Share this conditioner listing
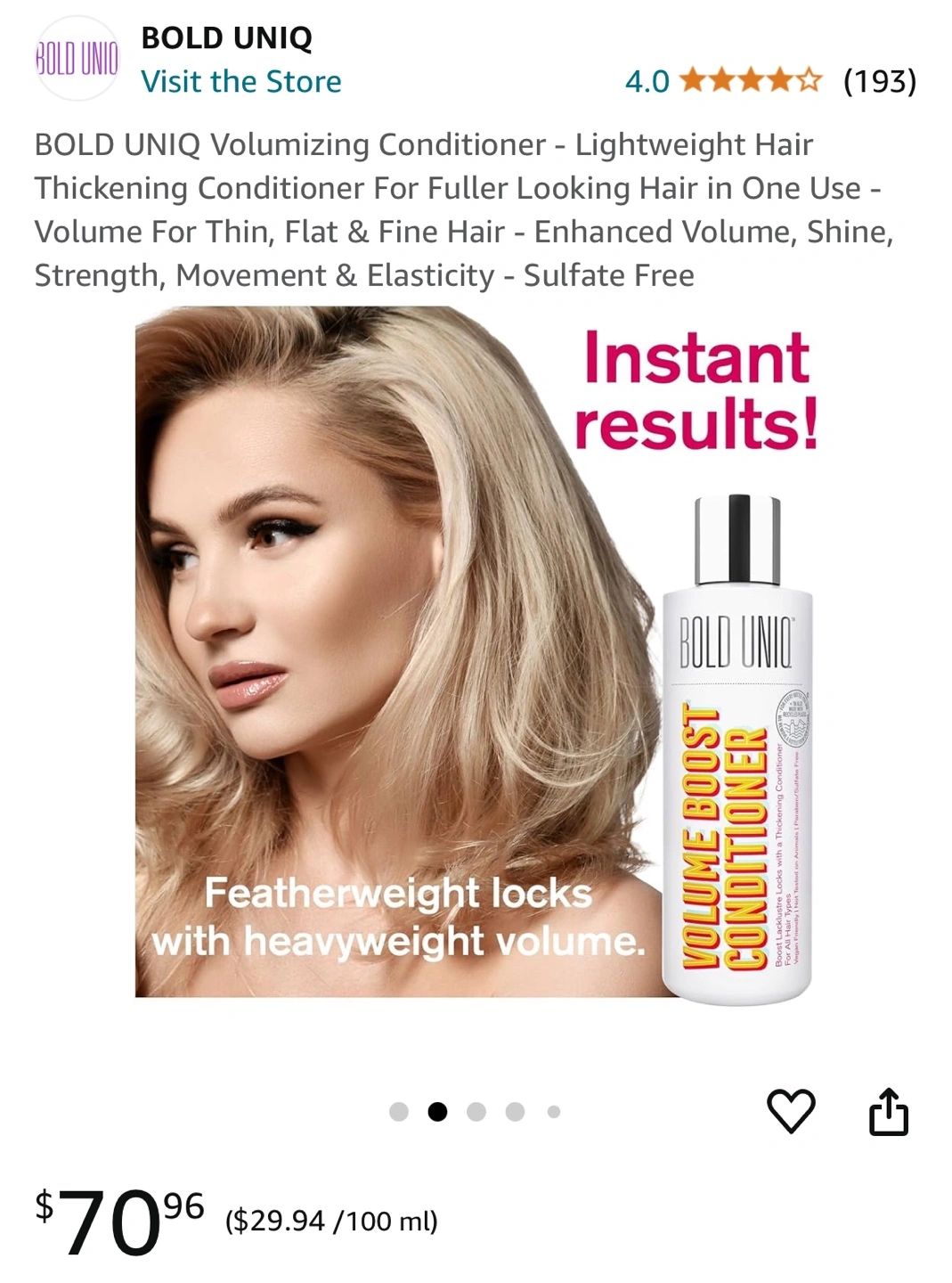The image size is (952, 1283). pyautogui.click(x=888, y=1111)
